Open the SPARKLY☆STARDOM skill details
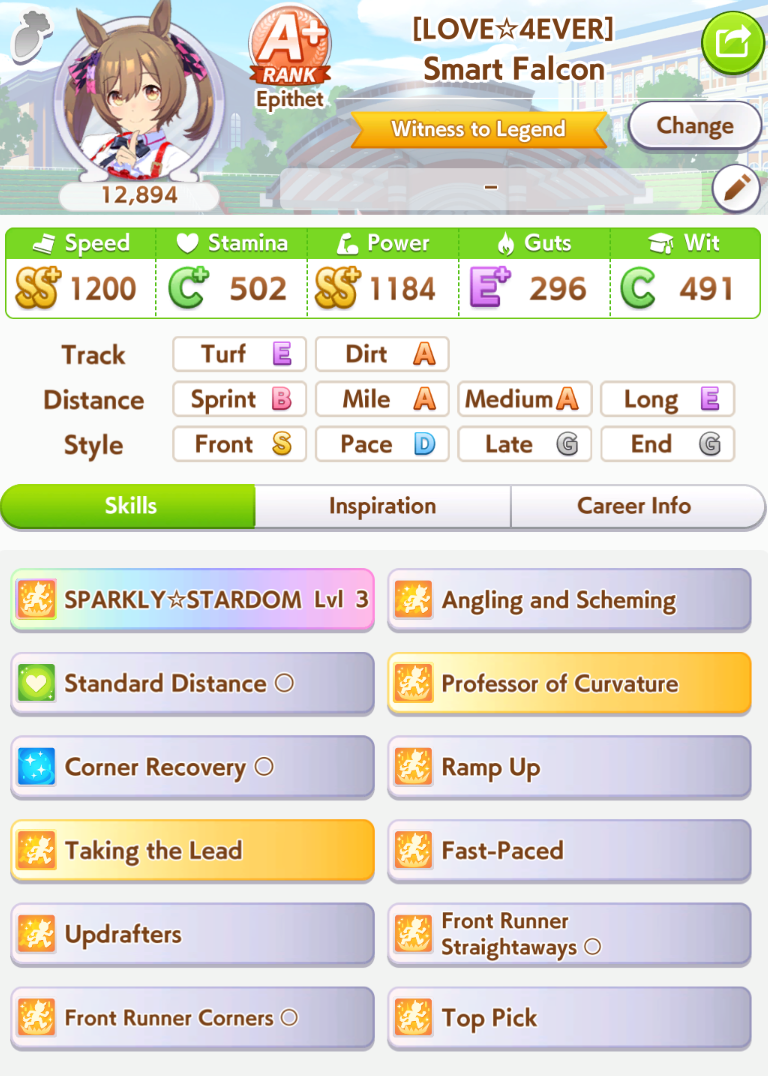Viewport: 768px width, 1076px height. coord(192,600)
